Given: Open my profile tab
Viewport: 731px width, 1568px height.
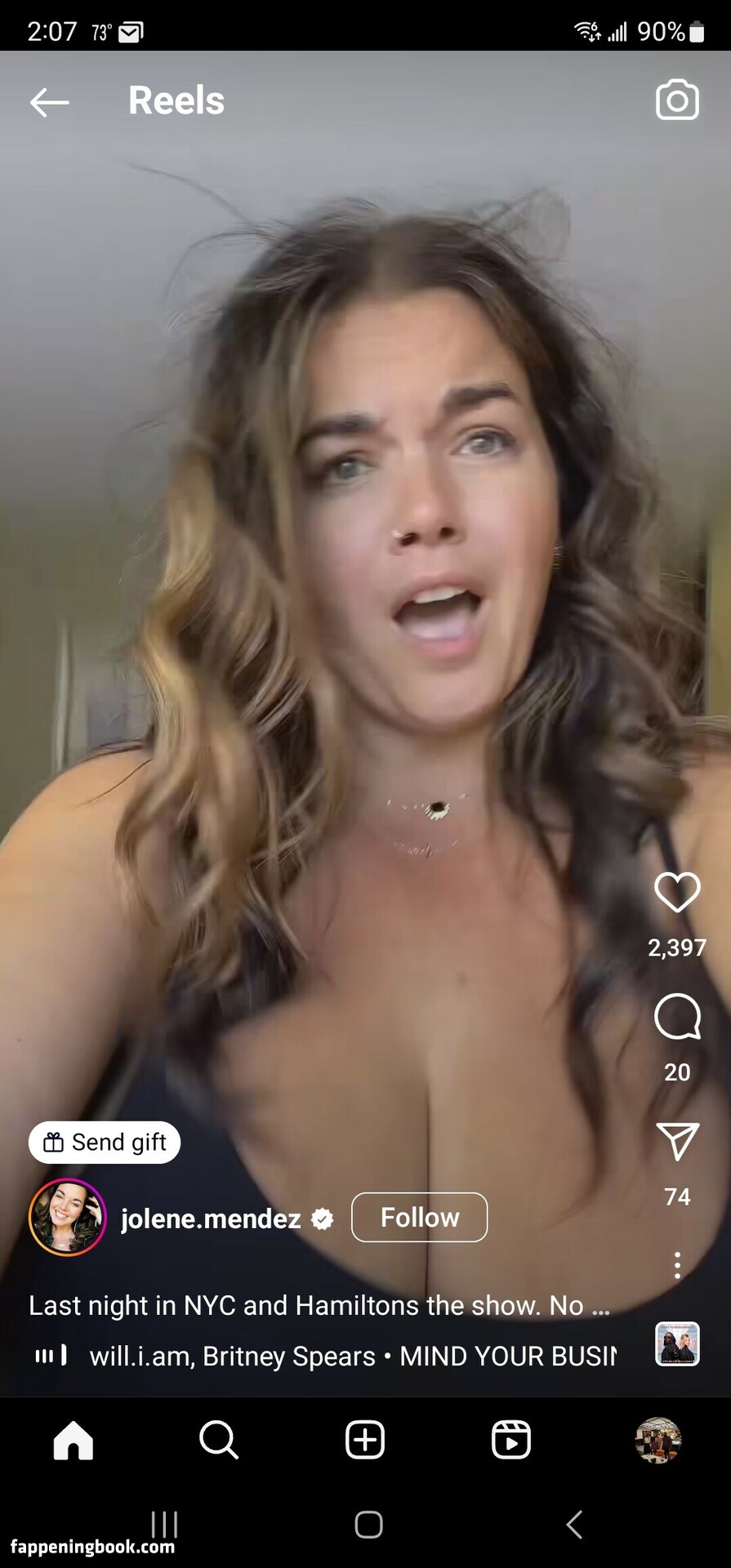Looking at the screenshot, I should [658, 1440].
